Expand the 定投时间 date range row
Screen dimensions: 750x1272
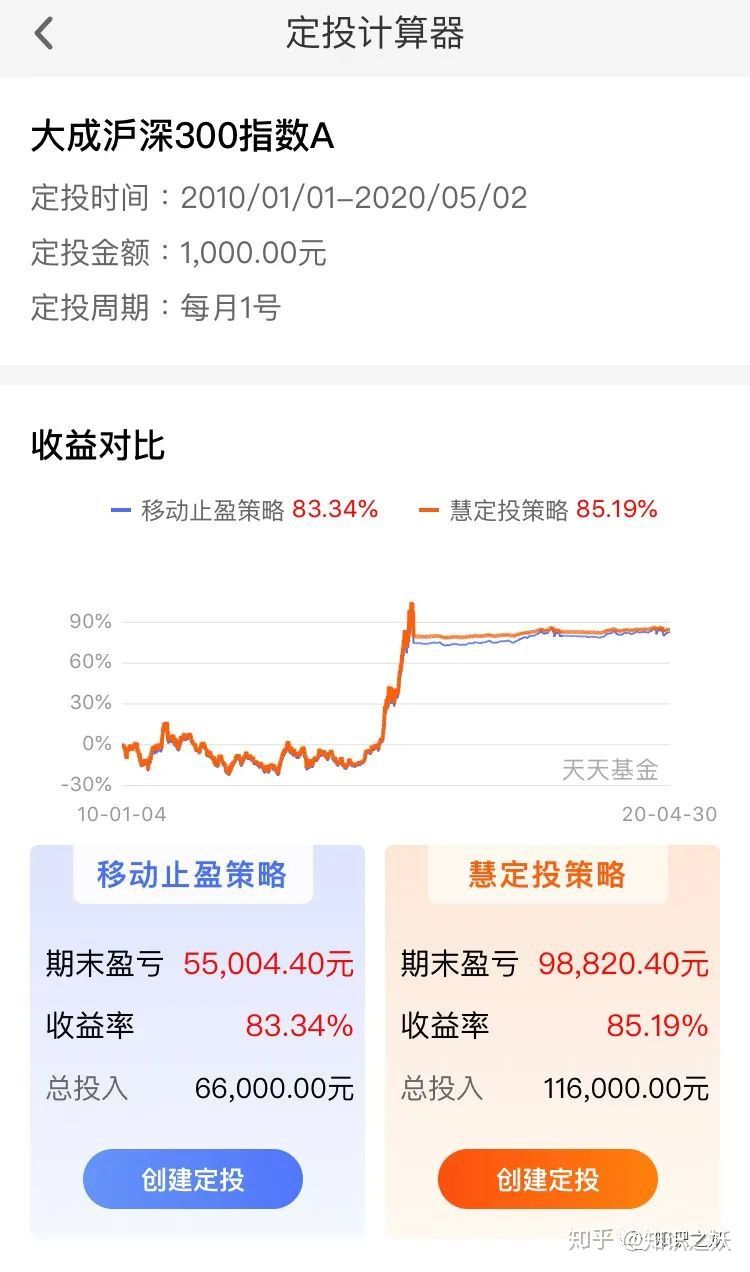click(x=275, y=199)
